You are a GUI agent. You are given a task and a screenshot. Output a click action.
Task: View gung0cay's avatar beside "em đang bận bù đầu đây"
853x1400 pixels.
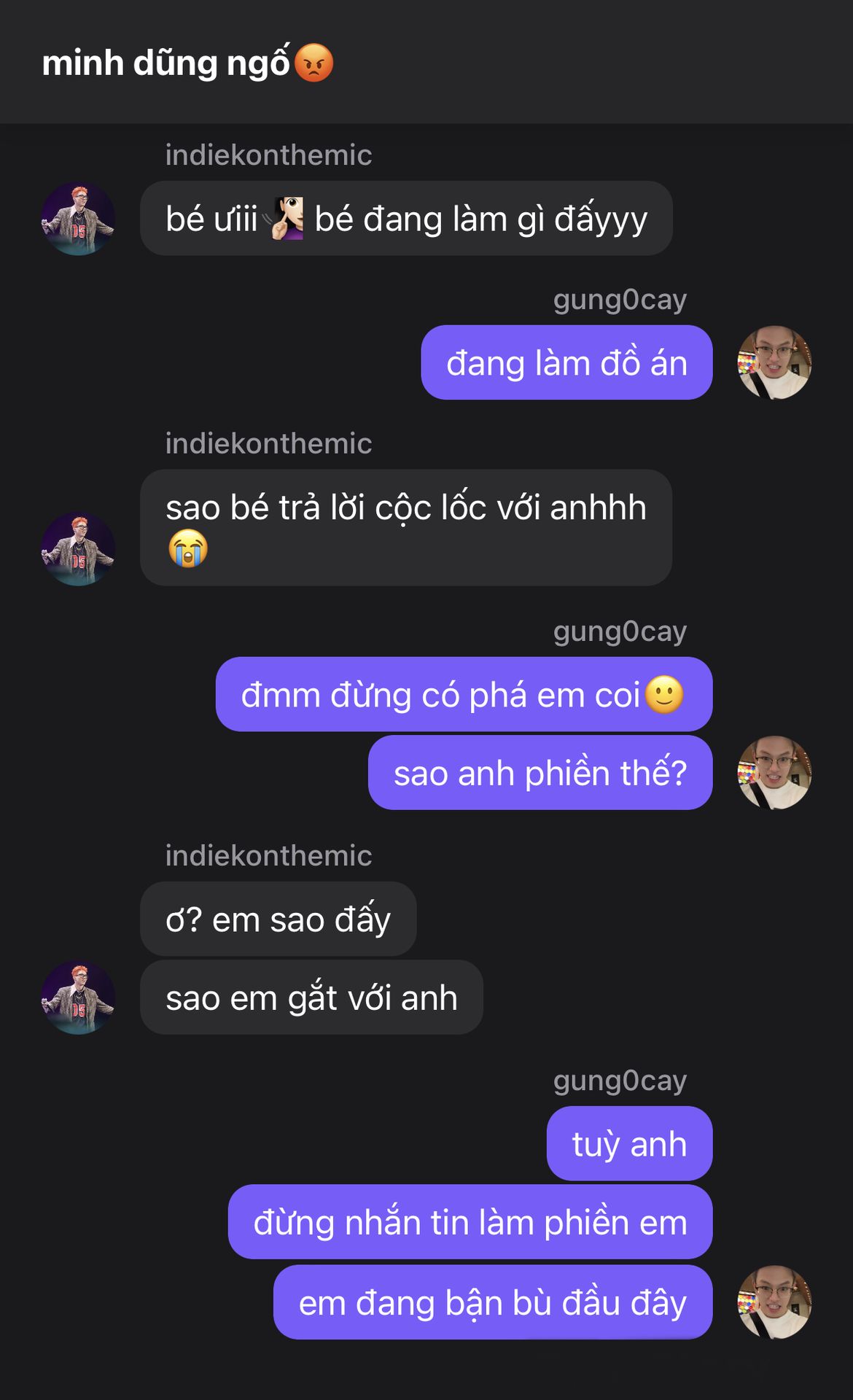point(774,1302)
